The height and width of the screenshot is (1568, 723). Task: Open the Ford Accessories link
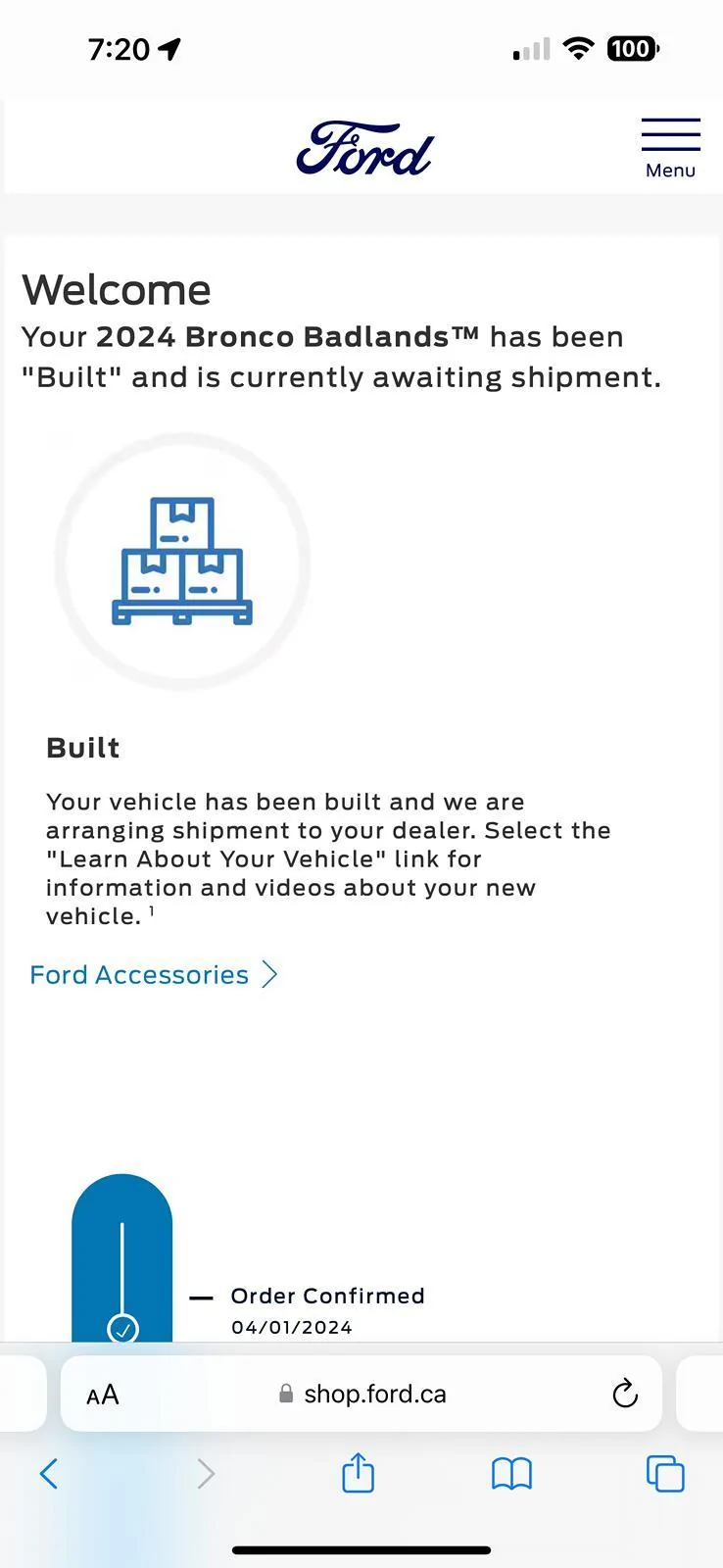point(154,974)
